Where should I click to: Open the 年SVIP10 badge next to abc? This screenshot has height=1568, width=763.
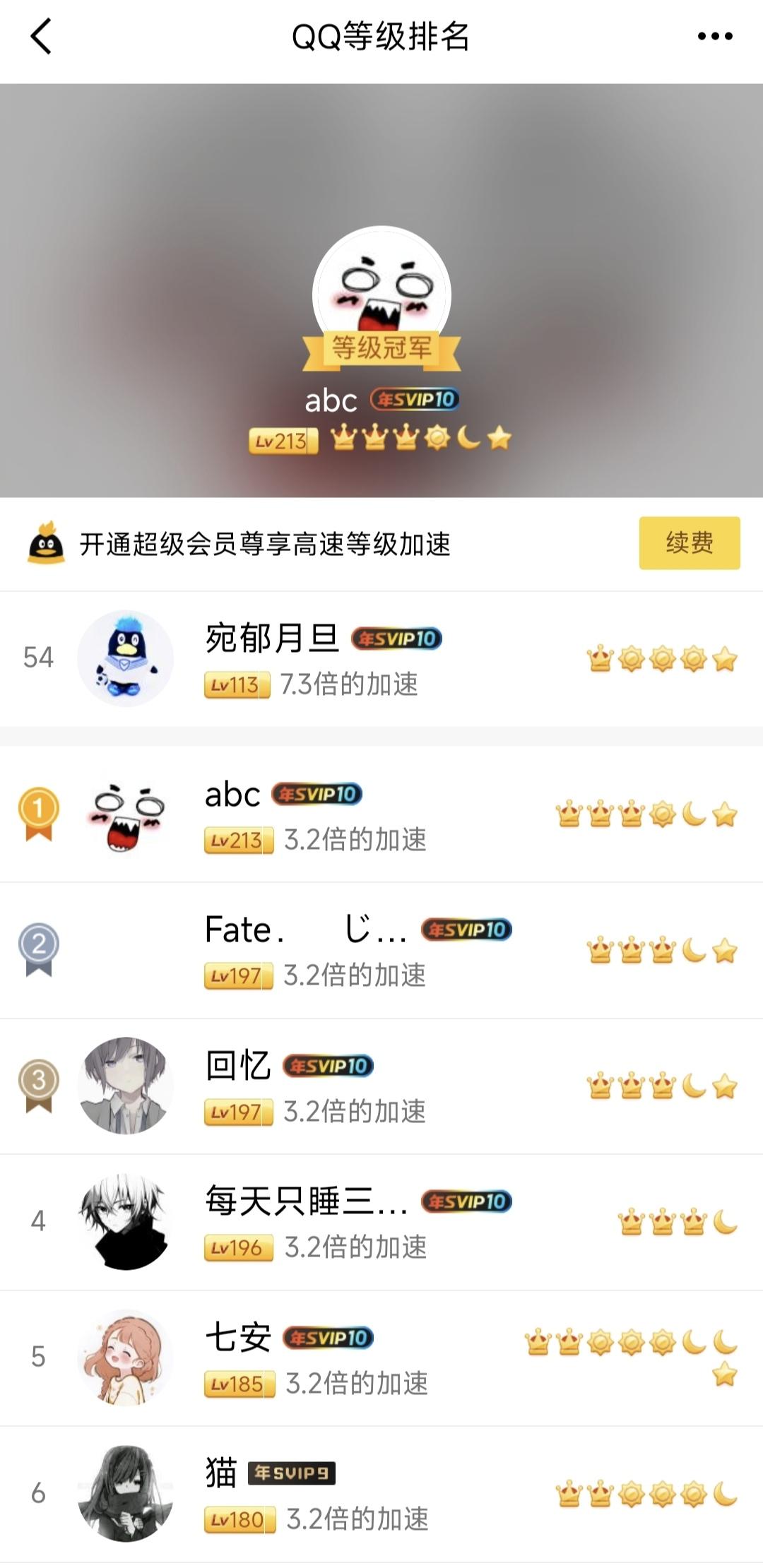point(316,794)
